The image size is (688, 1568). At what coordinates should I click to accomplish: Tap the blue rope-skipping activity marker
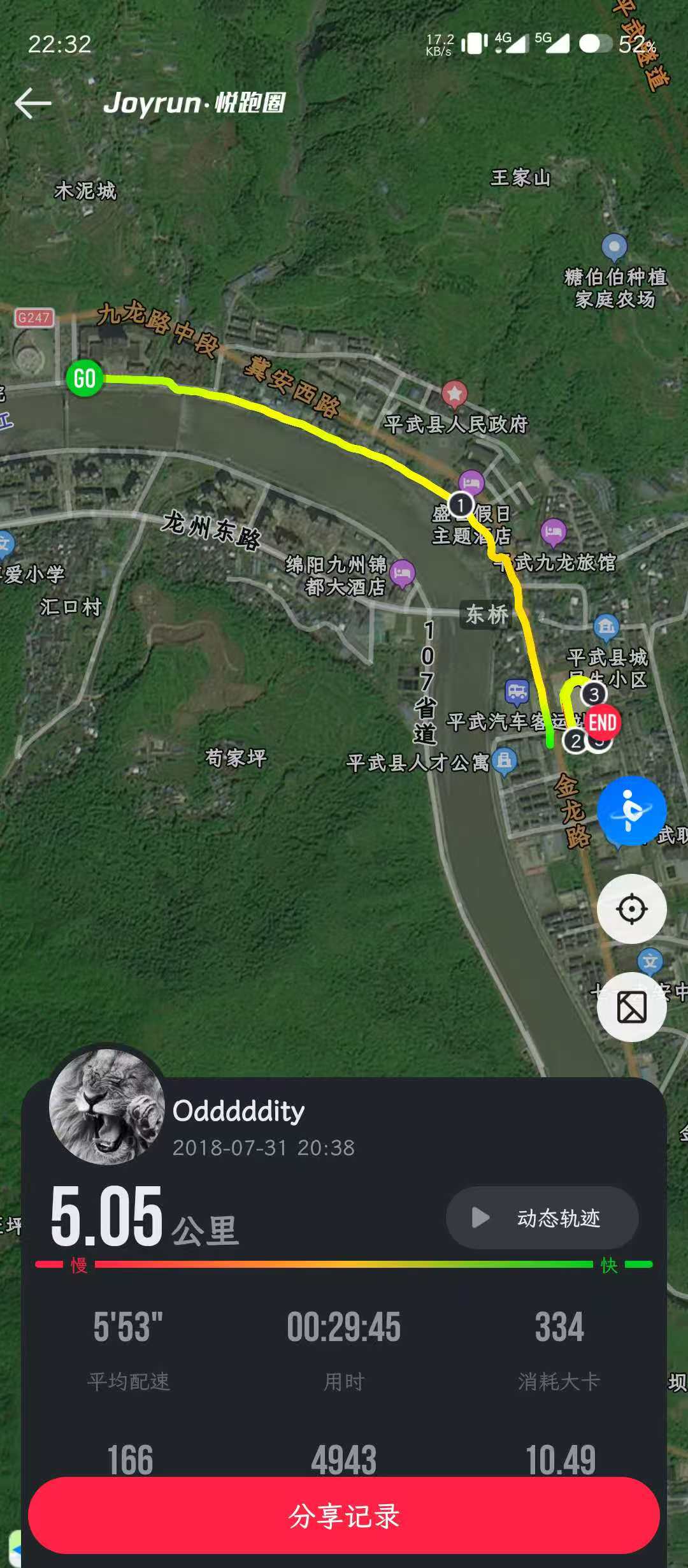(630, 811)
